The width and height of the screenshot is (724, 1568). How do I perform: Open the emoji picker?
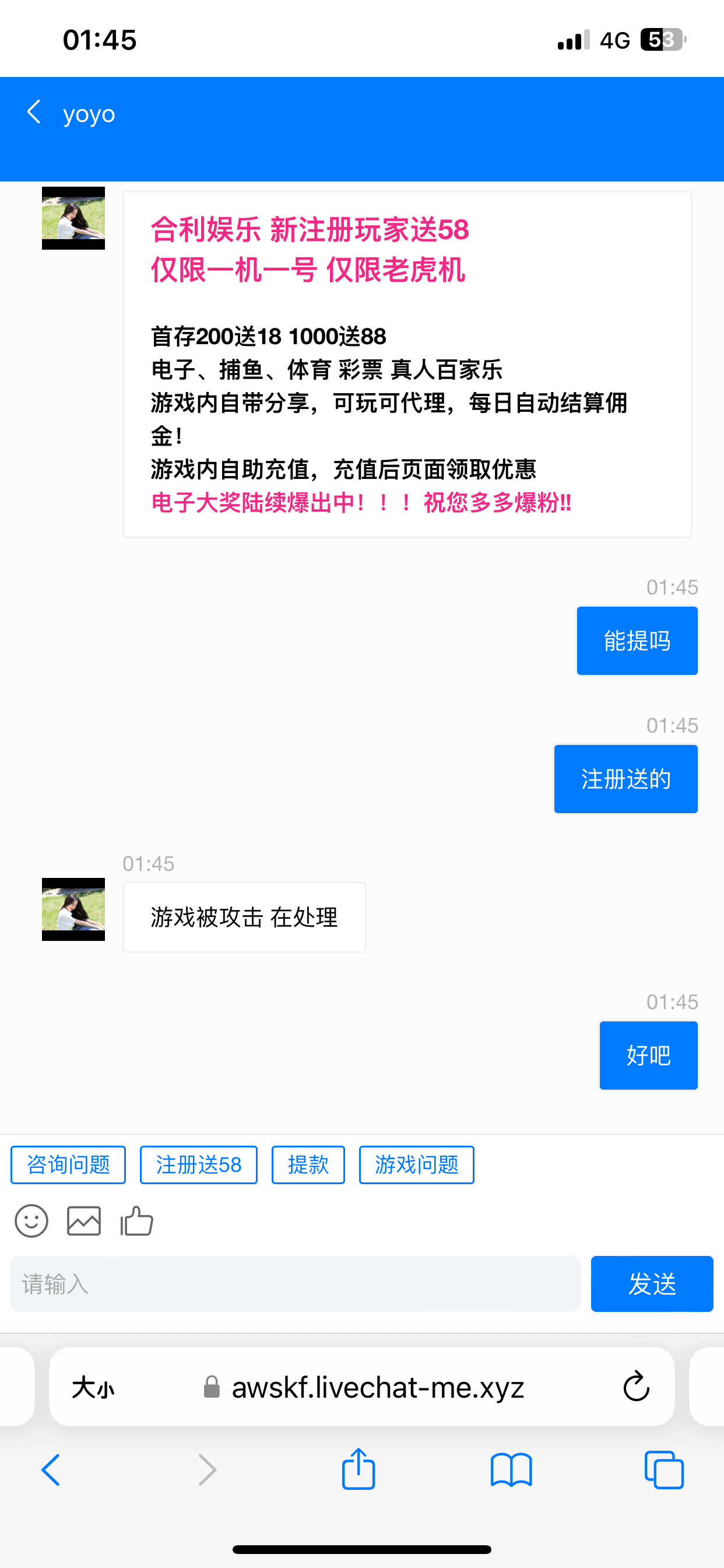pyautogui.click(x=31, y=1220)
